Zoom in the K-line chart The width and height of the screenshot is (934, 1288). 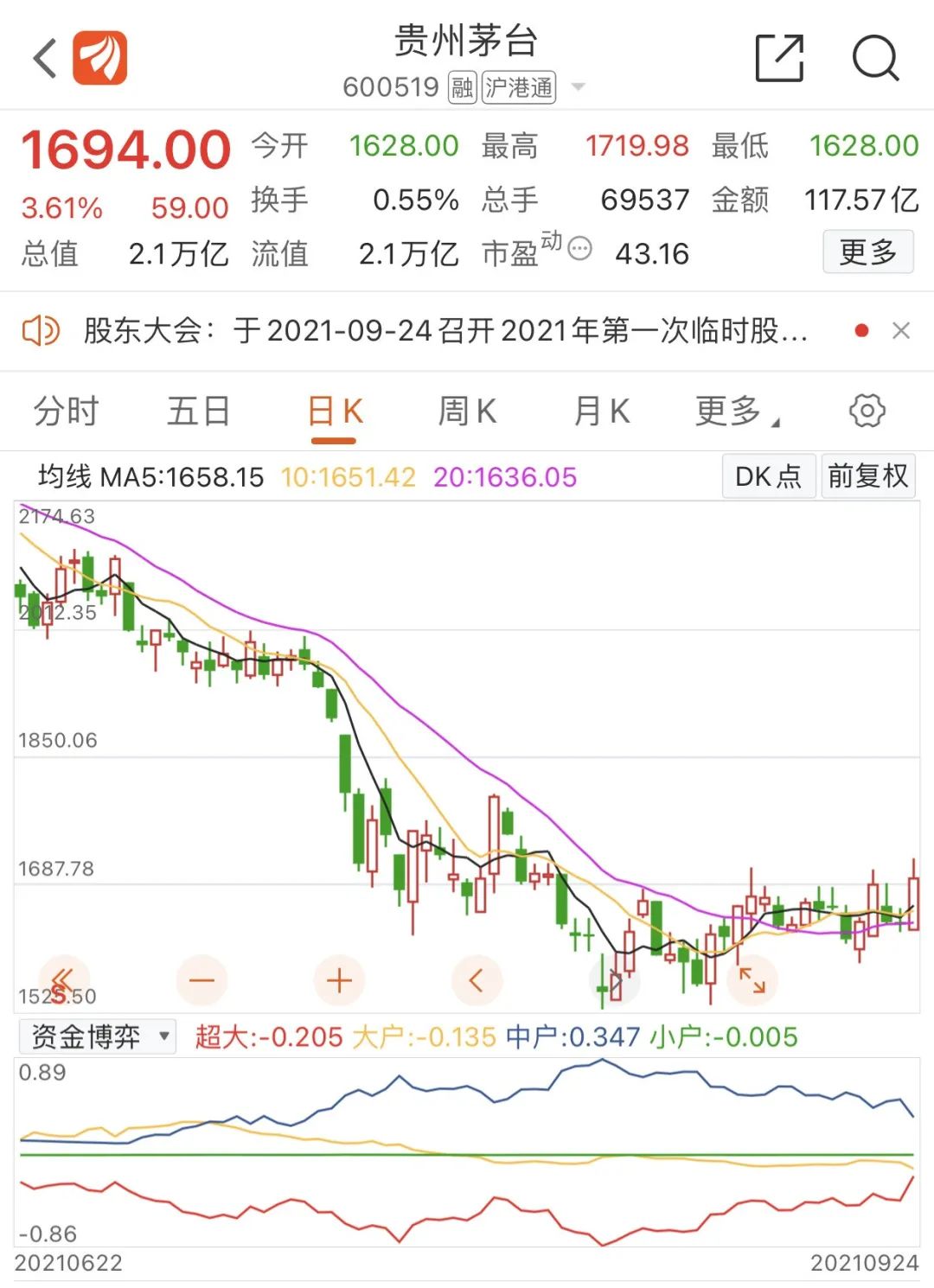339,980
